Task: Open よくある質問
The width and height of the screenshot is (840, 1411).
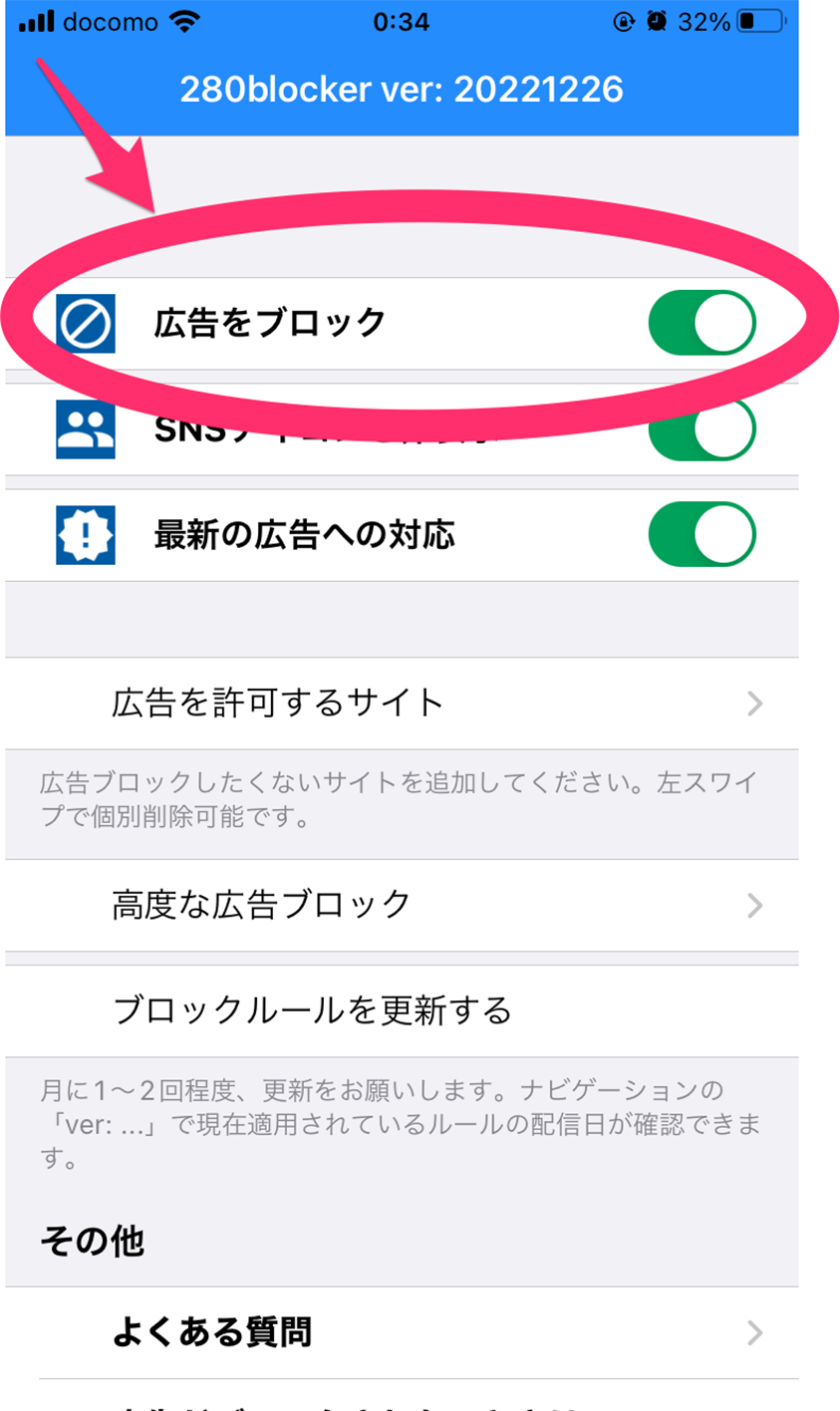Action: [x=402, y=1332]
